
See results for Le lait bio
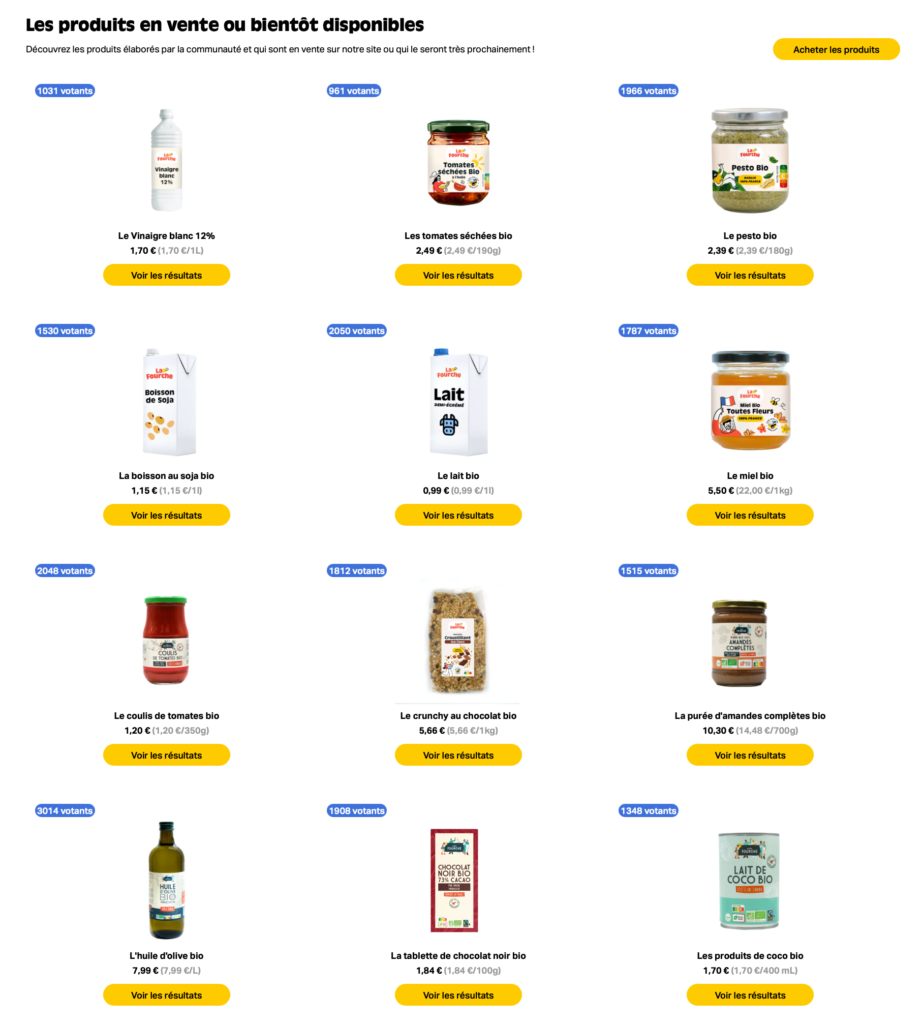pos(458,515)
